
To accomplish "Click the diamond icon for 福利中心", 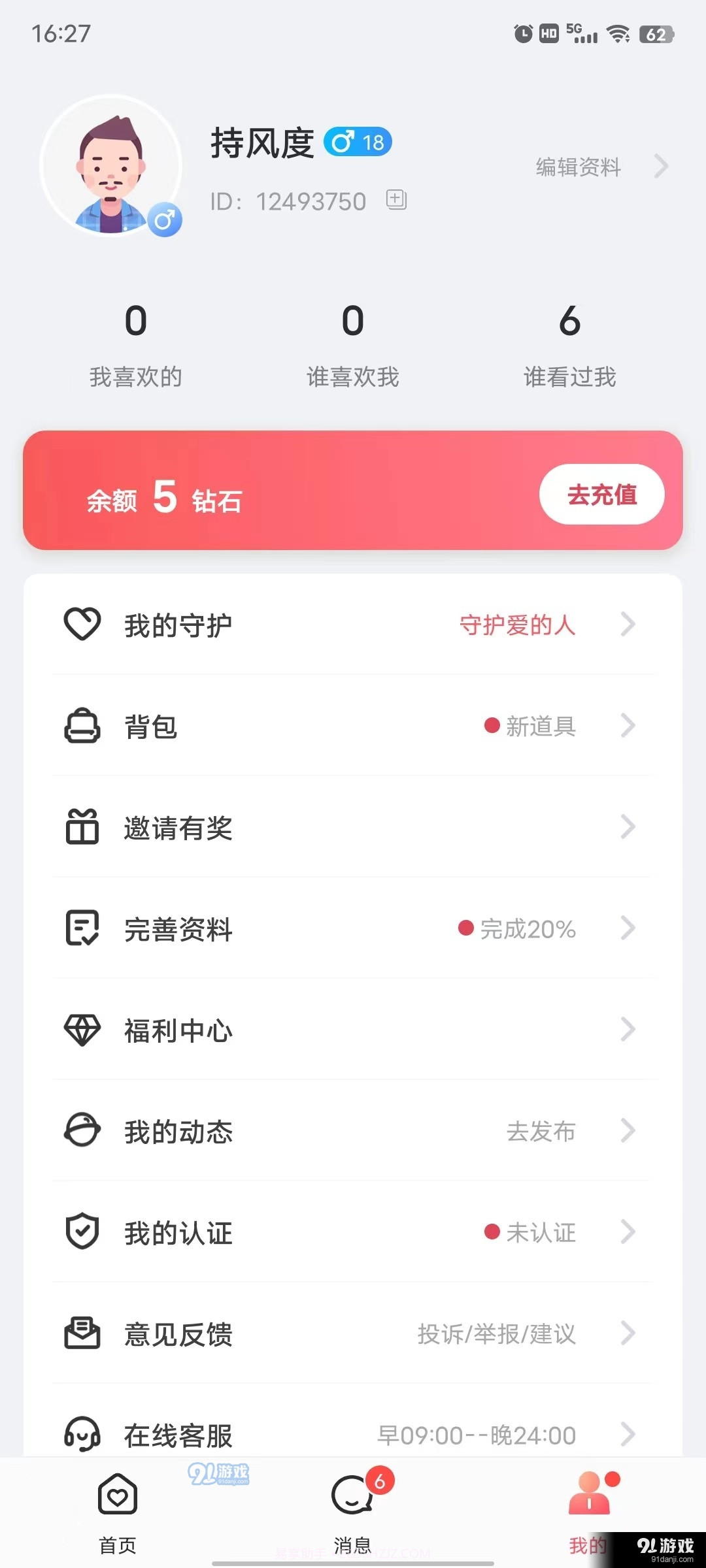I will pos(82,1031).
